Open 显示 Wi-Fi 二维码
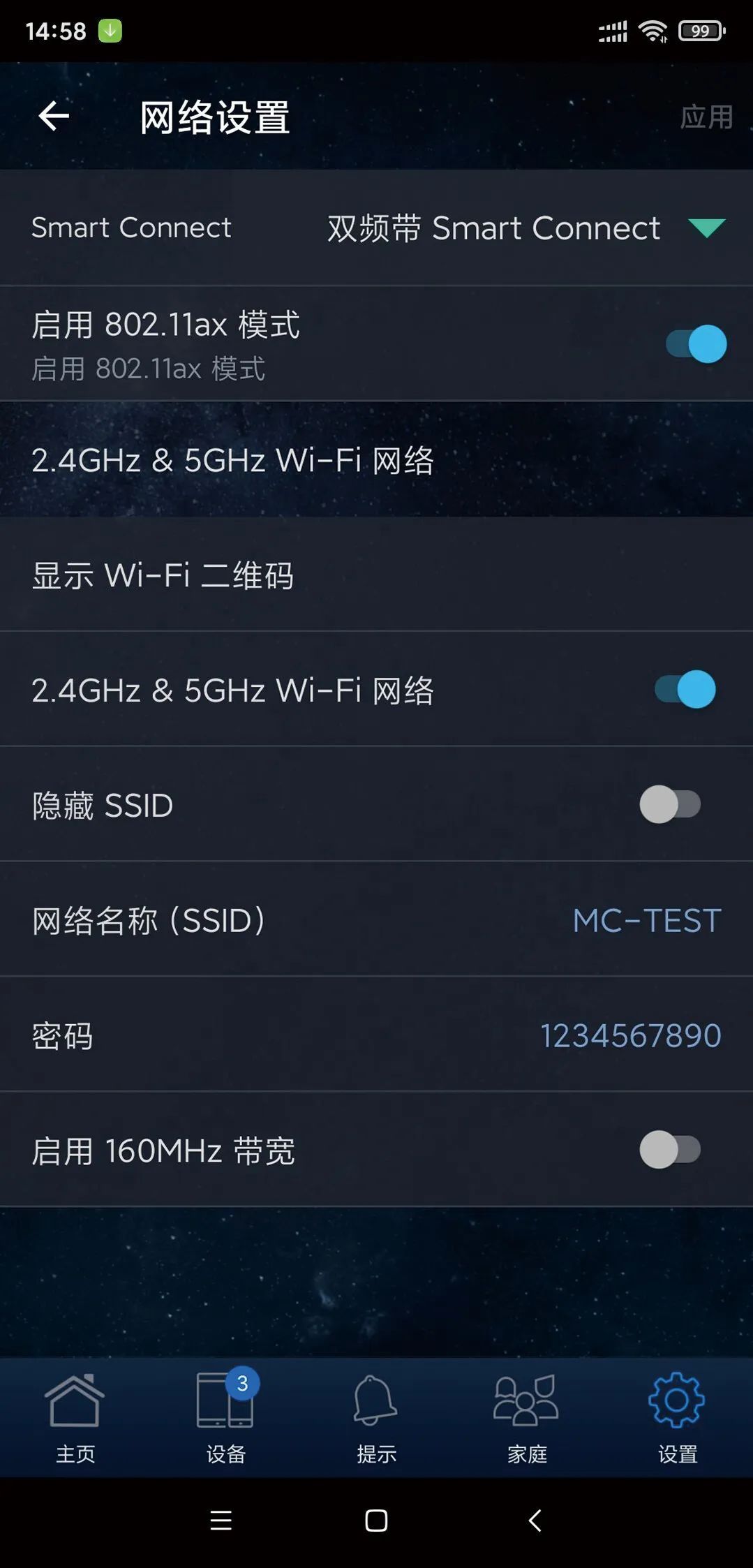 376,575
